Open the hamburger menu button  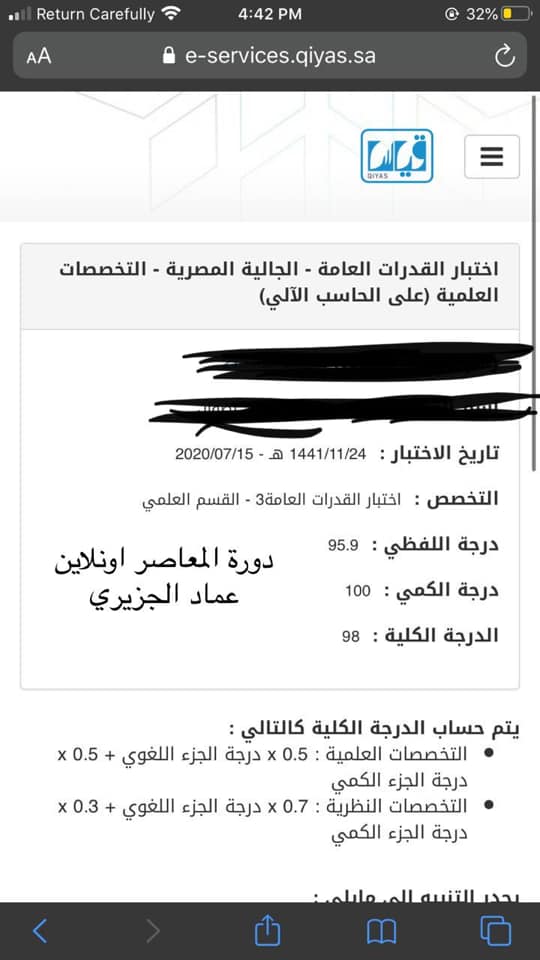(492, 157)
